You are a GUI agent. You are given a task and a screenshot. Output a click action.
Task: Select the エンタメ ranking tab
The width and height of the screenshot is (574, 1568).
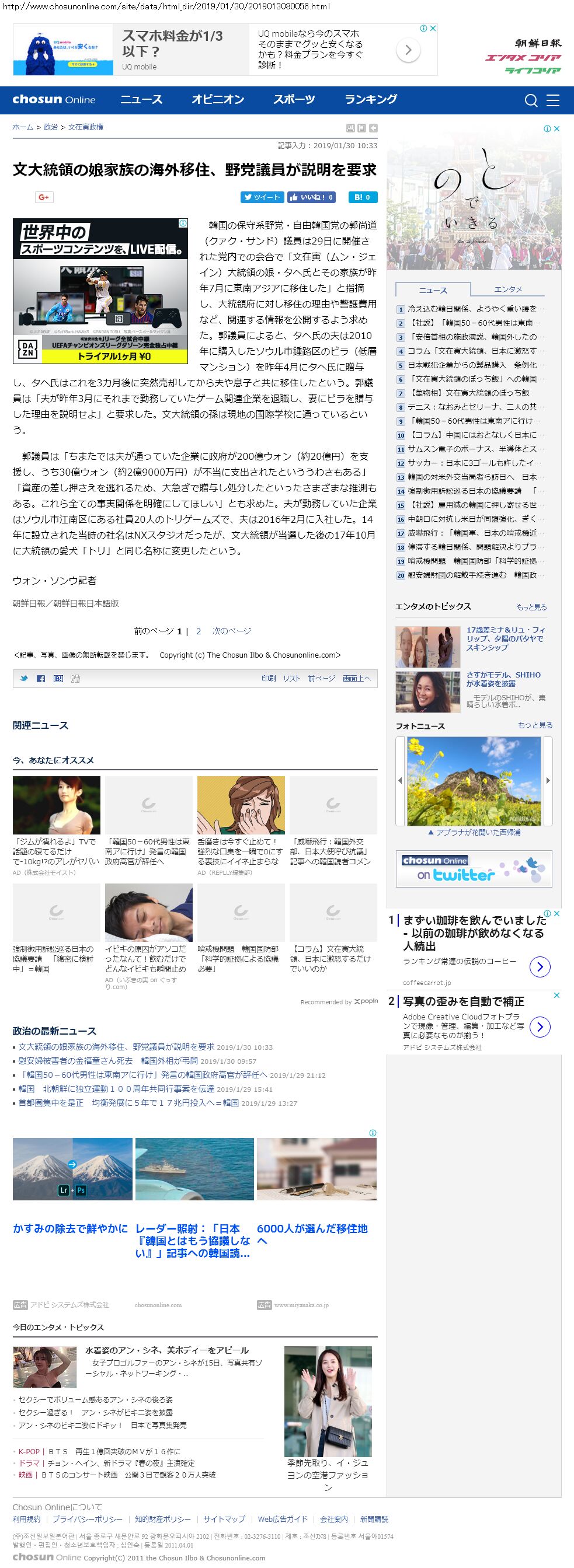507,289
